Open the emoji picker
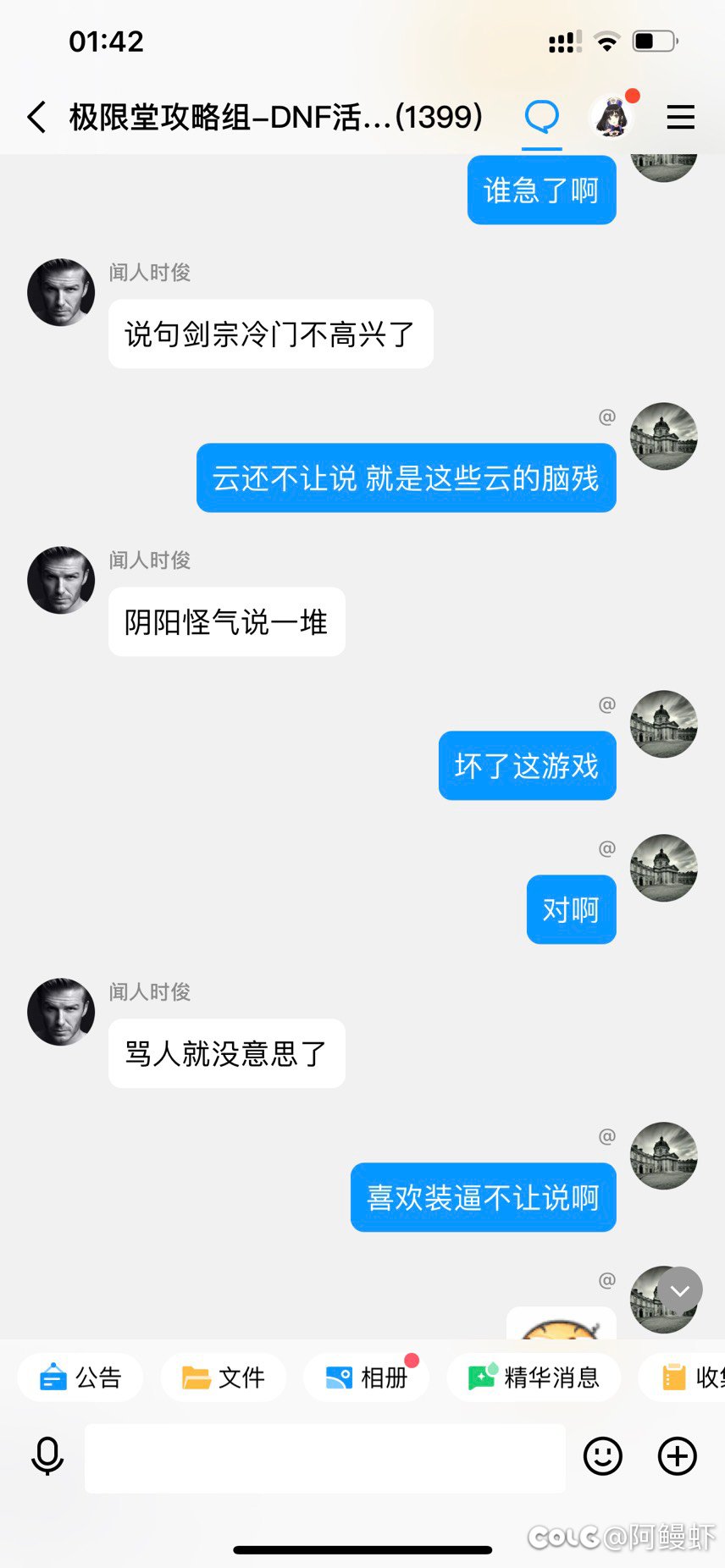This screenshot has height=1568, width=725. click(603, 1456)
